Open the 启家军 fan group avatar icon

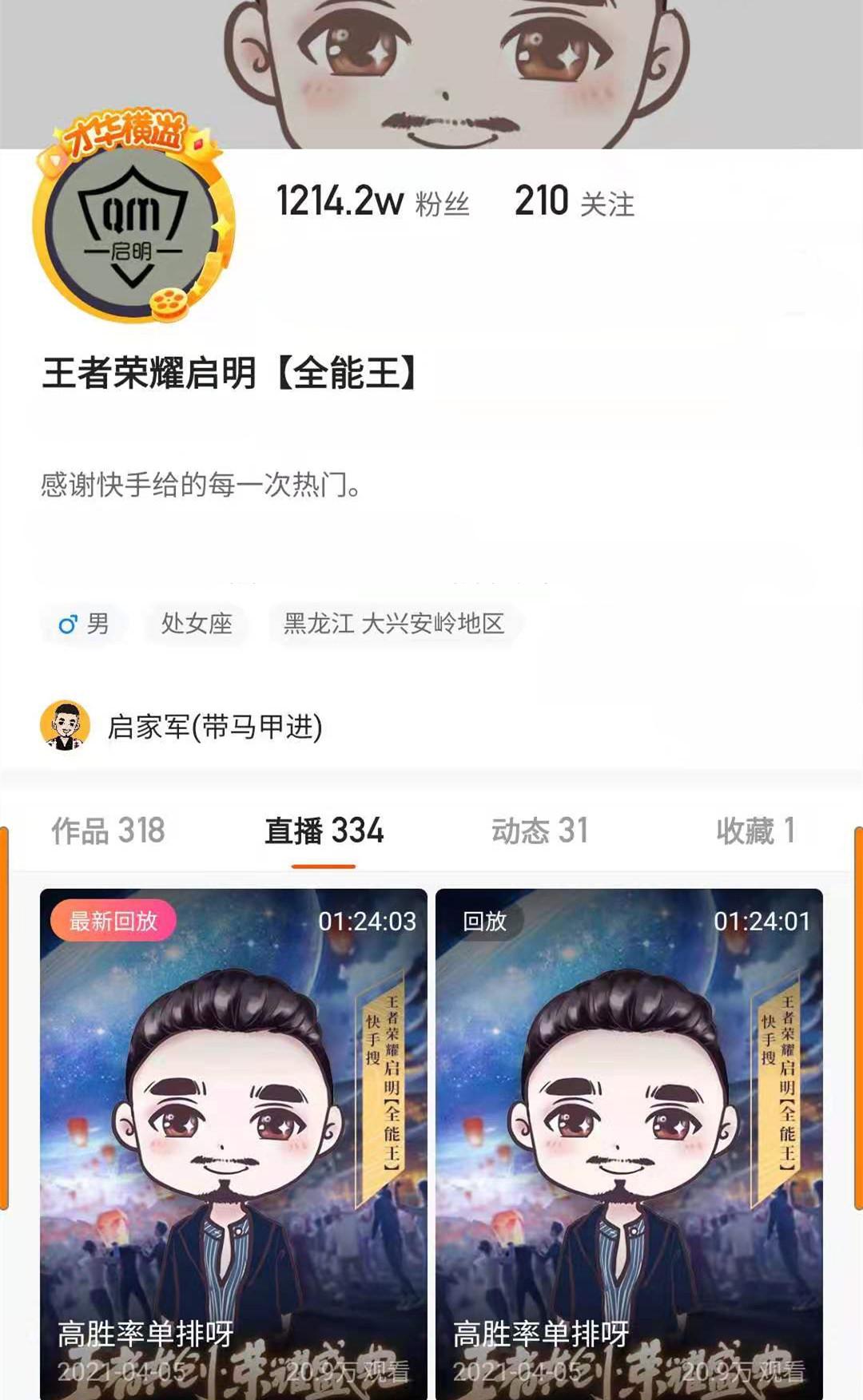[64, 724]
